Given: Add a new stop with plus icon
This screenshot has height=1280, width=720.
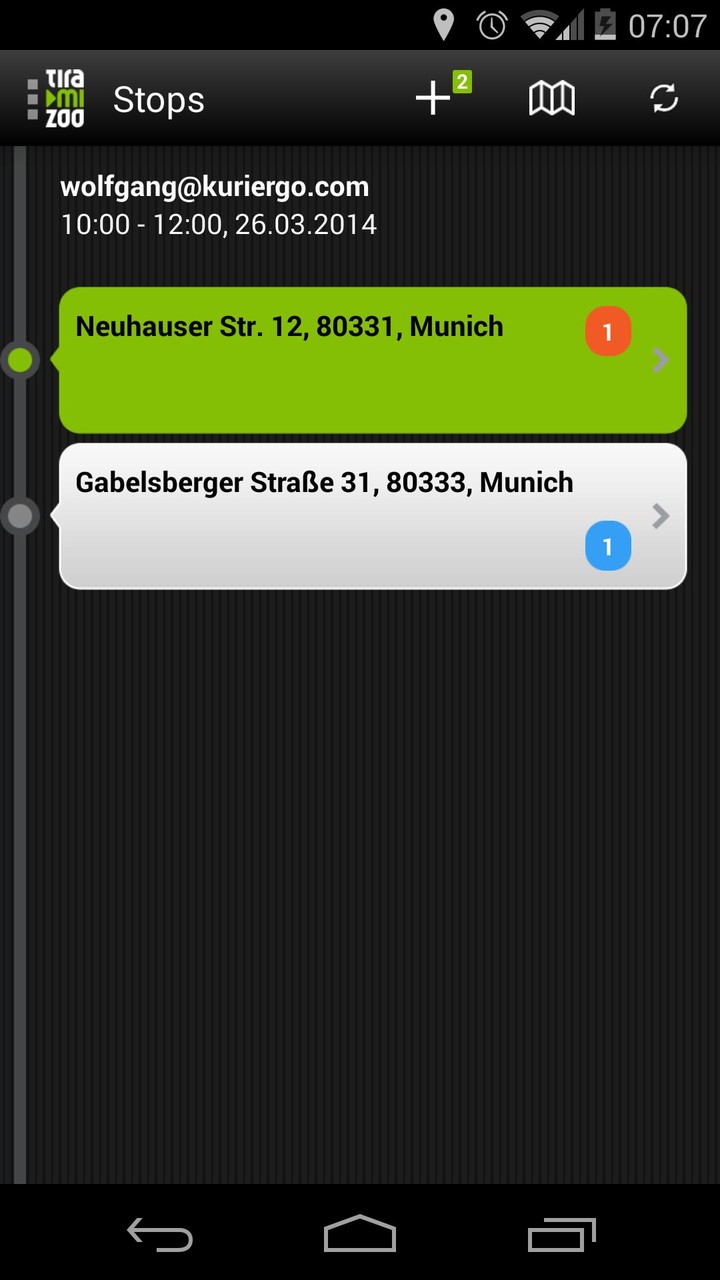Looking at the screenshot, I should [x=439, y=98].
